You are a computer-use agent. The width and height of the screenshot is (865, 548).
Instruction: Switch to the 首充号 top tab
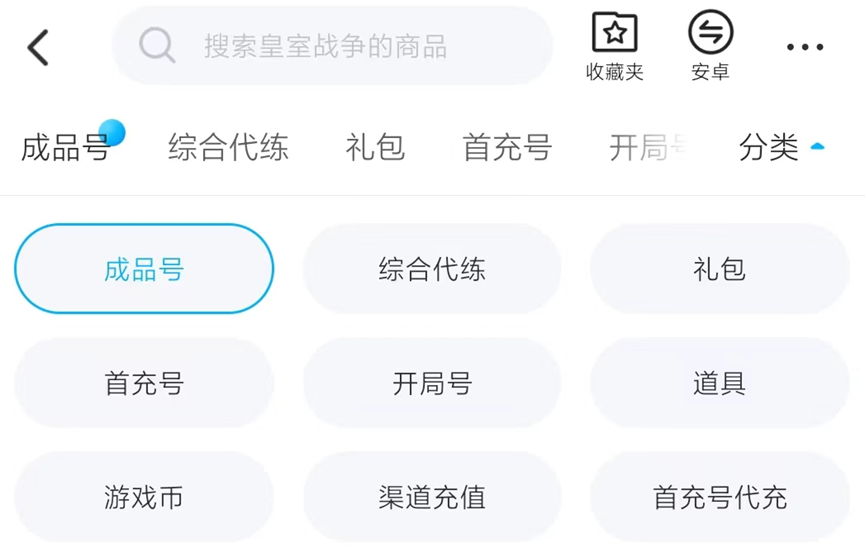pos(507,148)
